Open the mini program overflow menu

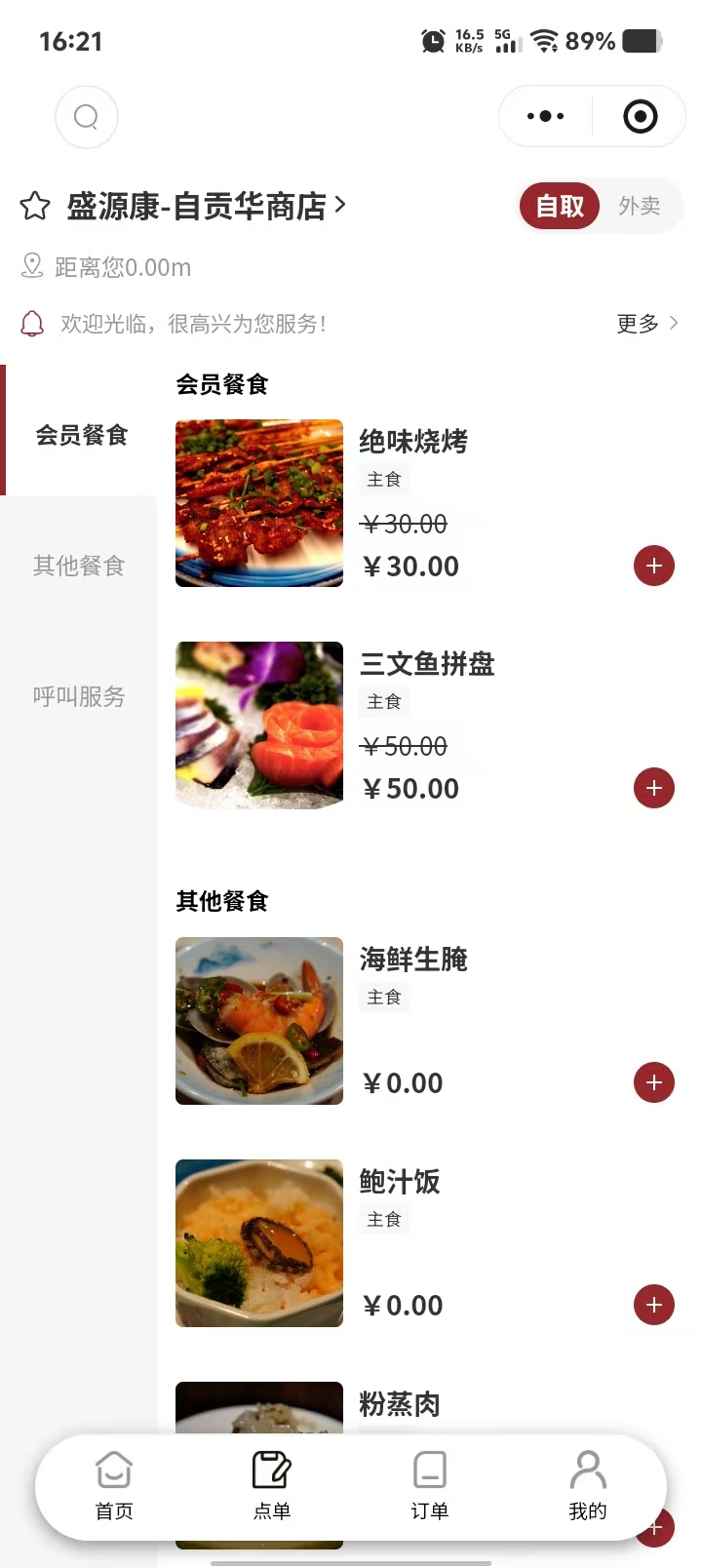point(545,117)
